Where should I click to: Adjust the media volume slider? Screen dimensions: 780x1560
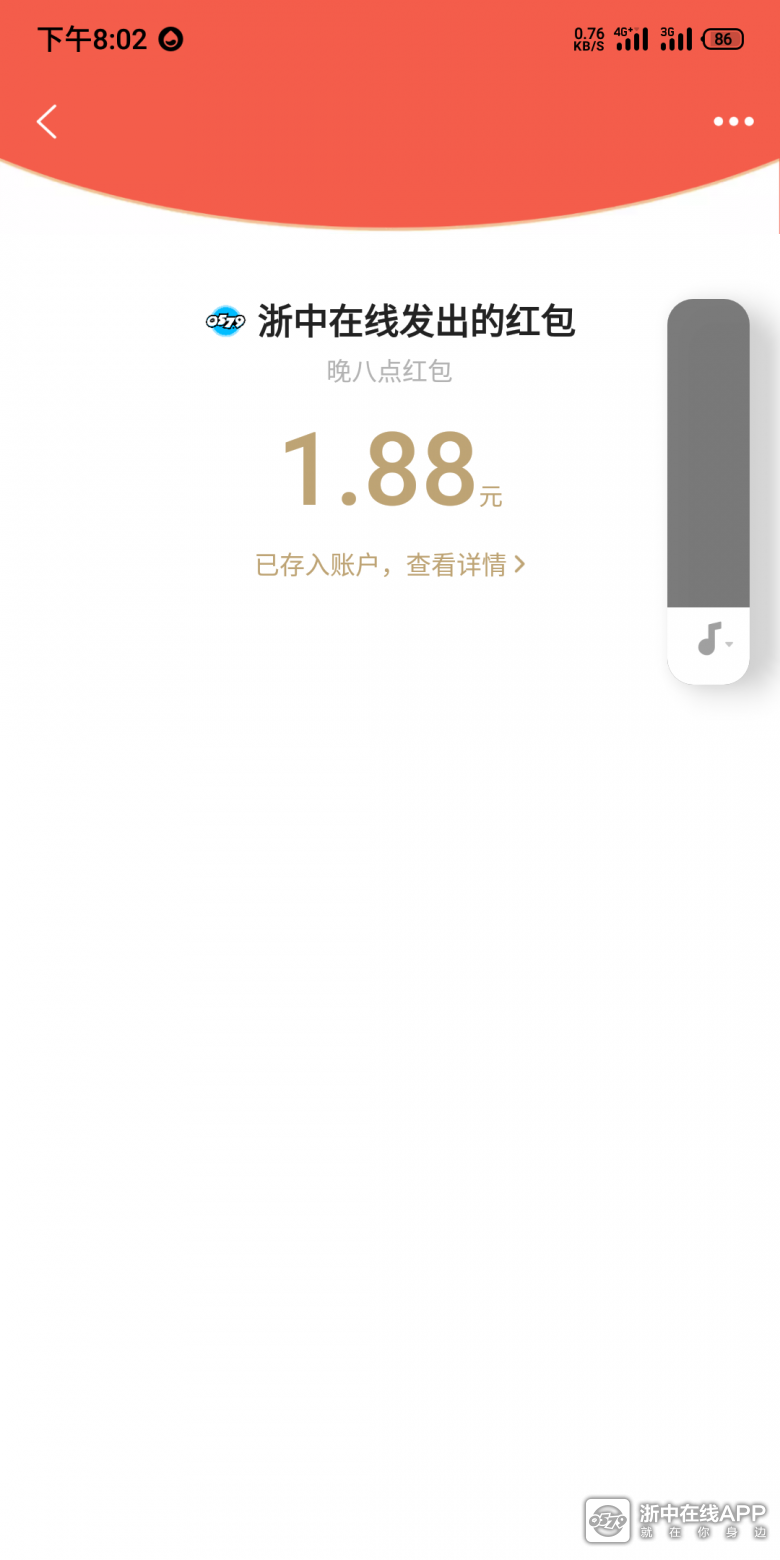coord(708,453)
